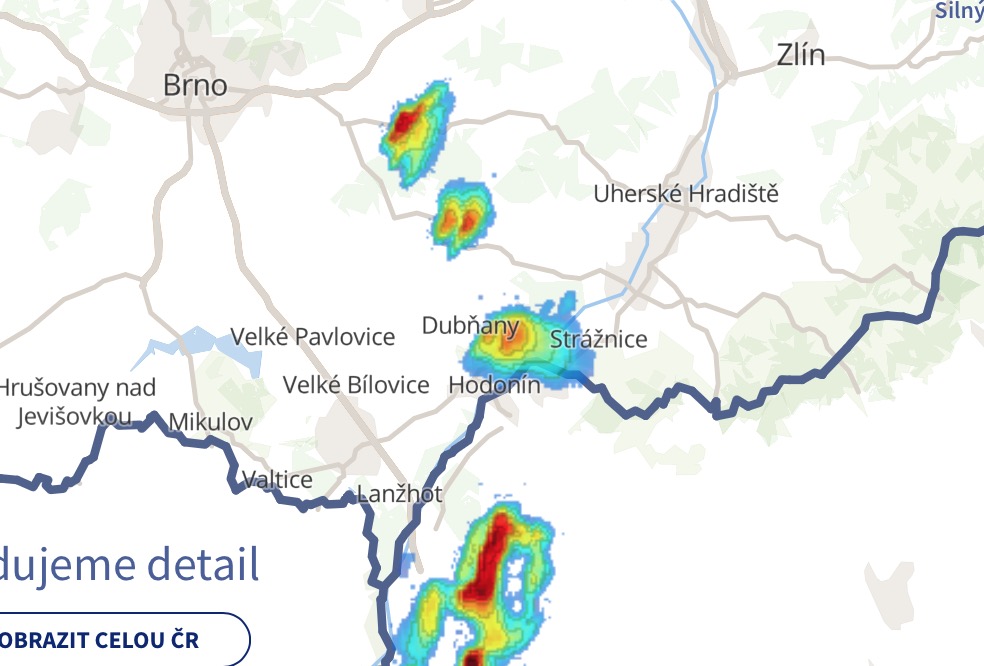Tap the Zobrazit celou ČR button
This screenshot has height=666, width=984.
pyautogui.click(x=110, y=639)
